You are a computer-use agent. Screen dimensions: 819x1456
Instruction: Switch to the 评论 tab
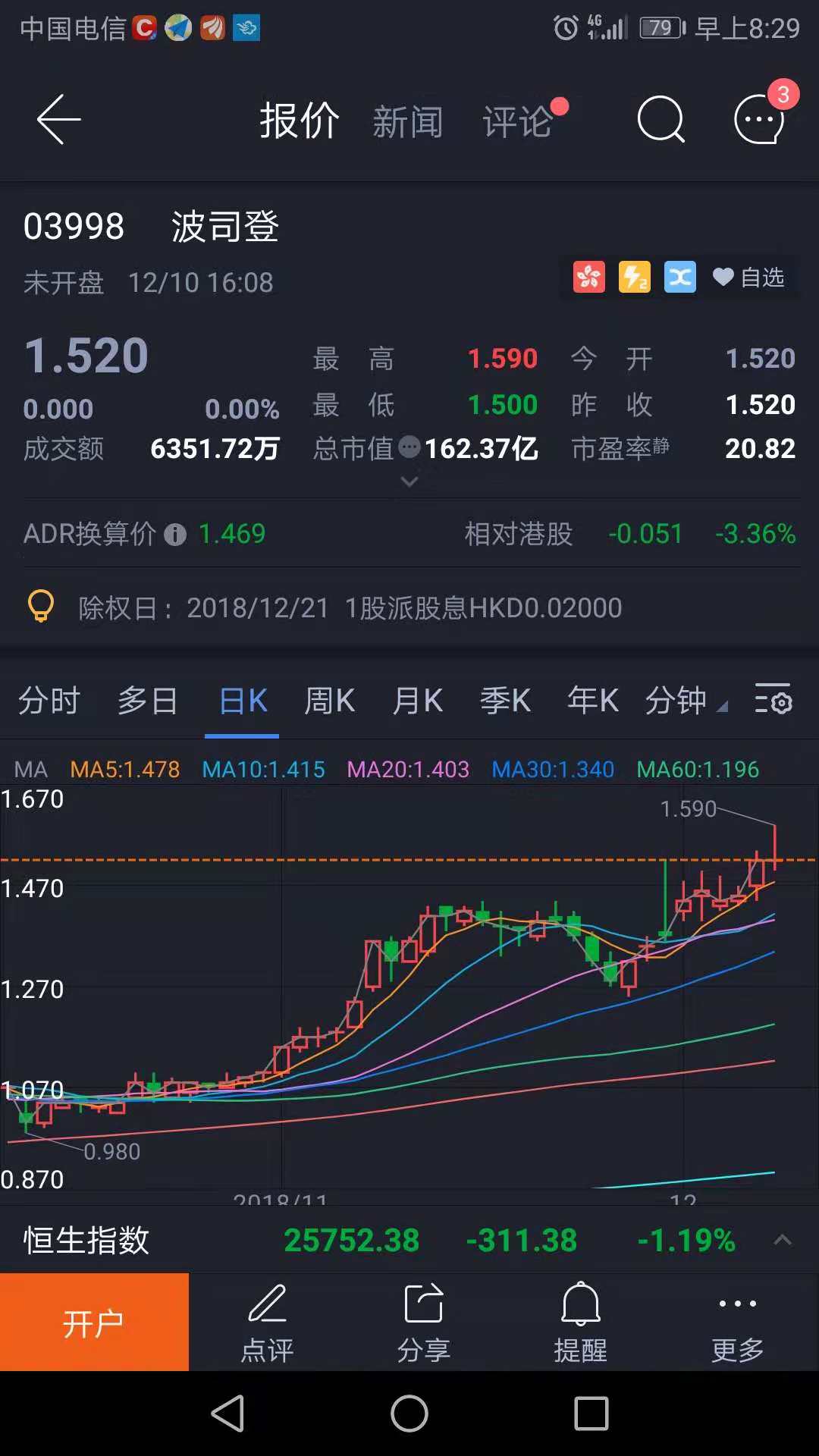[x=518, y=121]
